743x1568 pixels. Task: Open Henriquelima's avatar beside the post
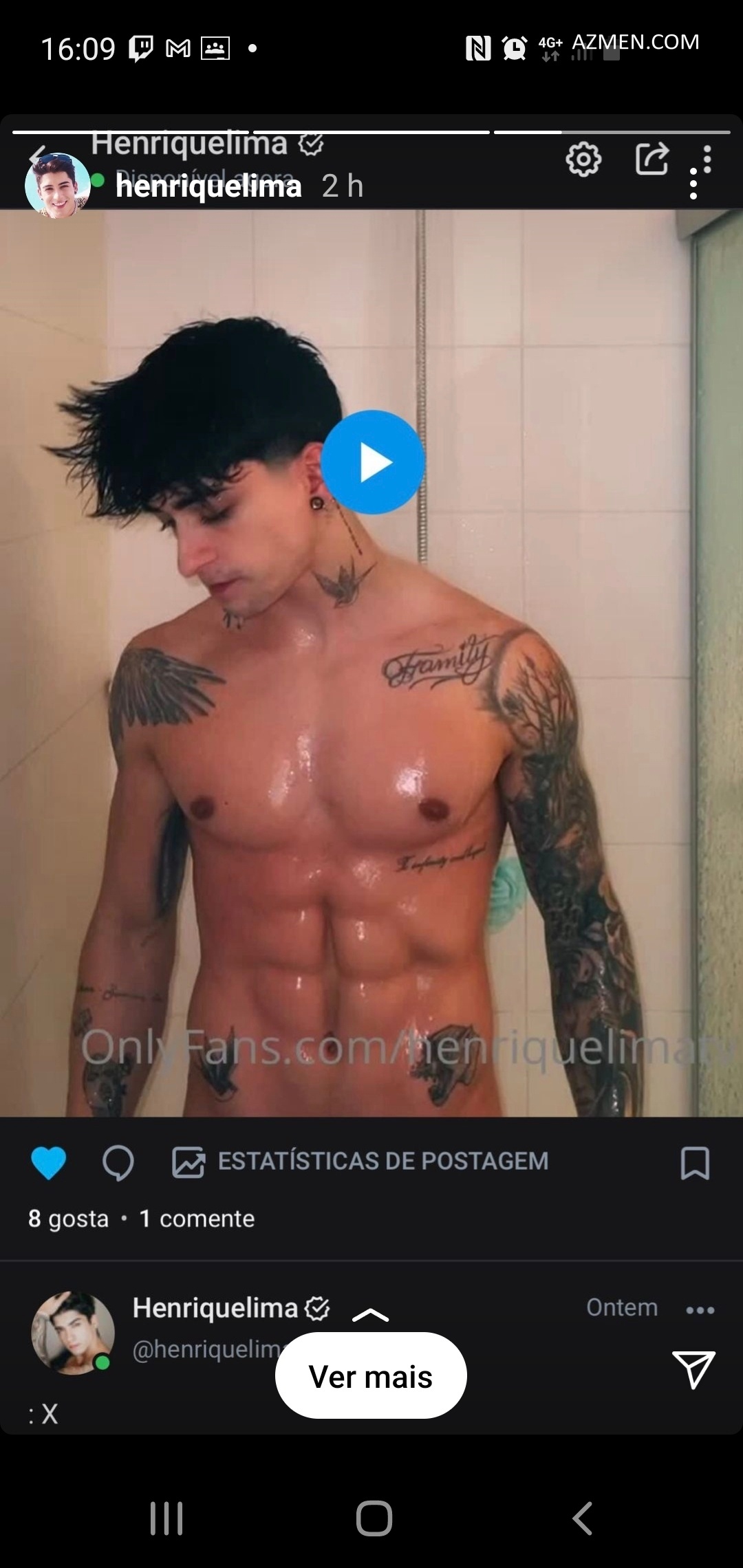coord(73,1332)
